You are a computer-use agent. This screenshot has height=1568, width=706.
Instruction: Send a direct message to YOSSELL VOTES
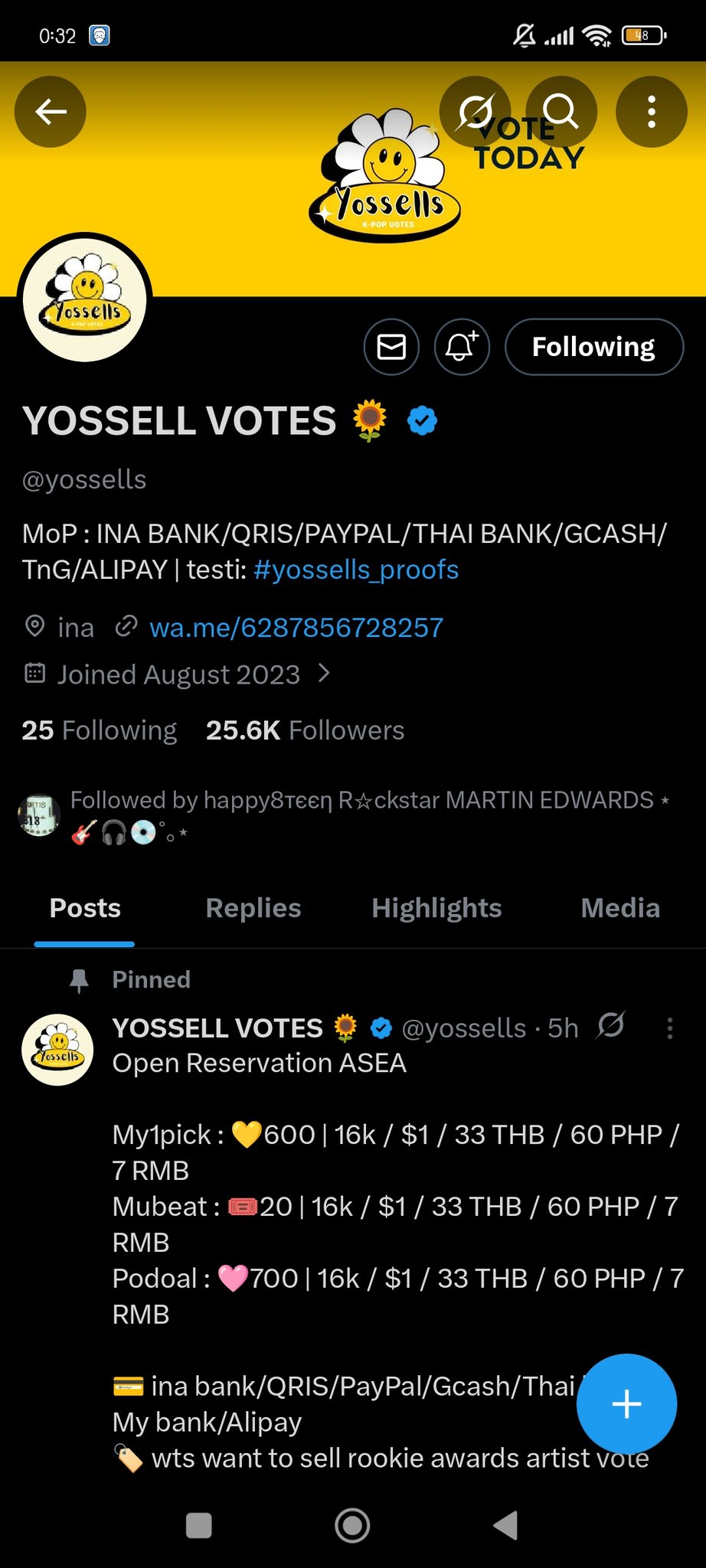pyautogui.click(x=391, y=347)
